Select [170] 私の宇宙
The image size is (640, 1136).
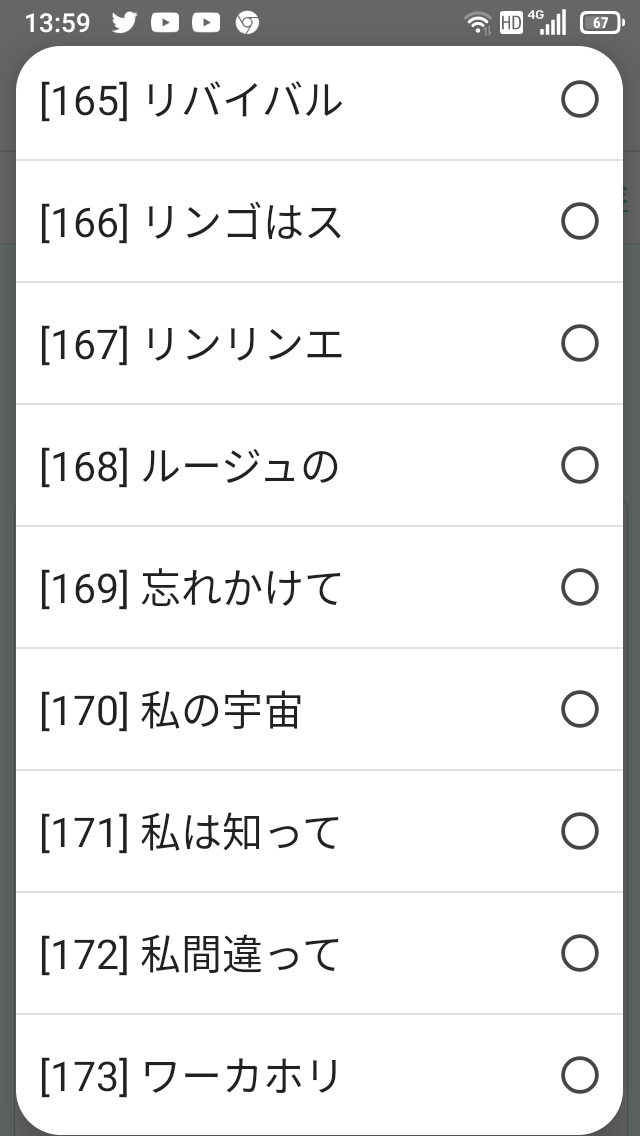click(319, 709)
